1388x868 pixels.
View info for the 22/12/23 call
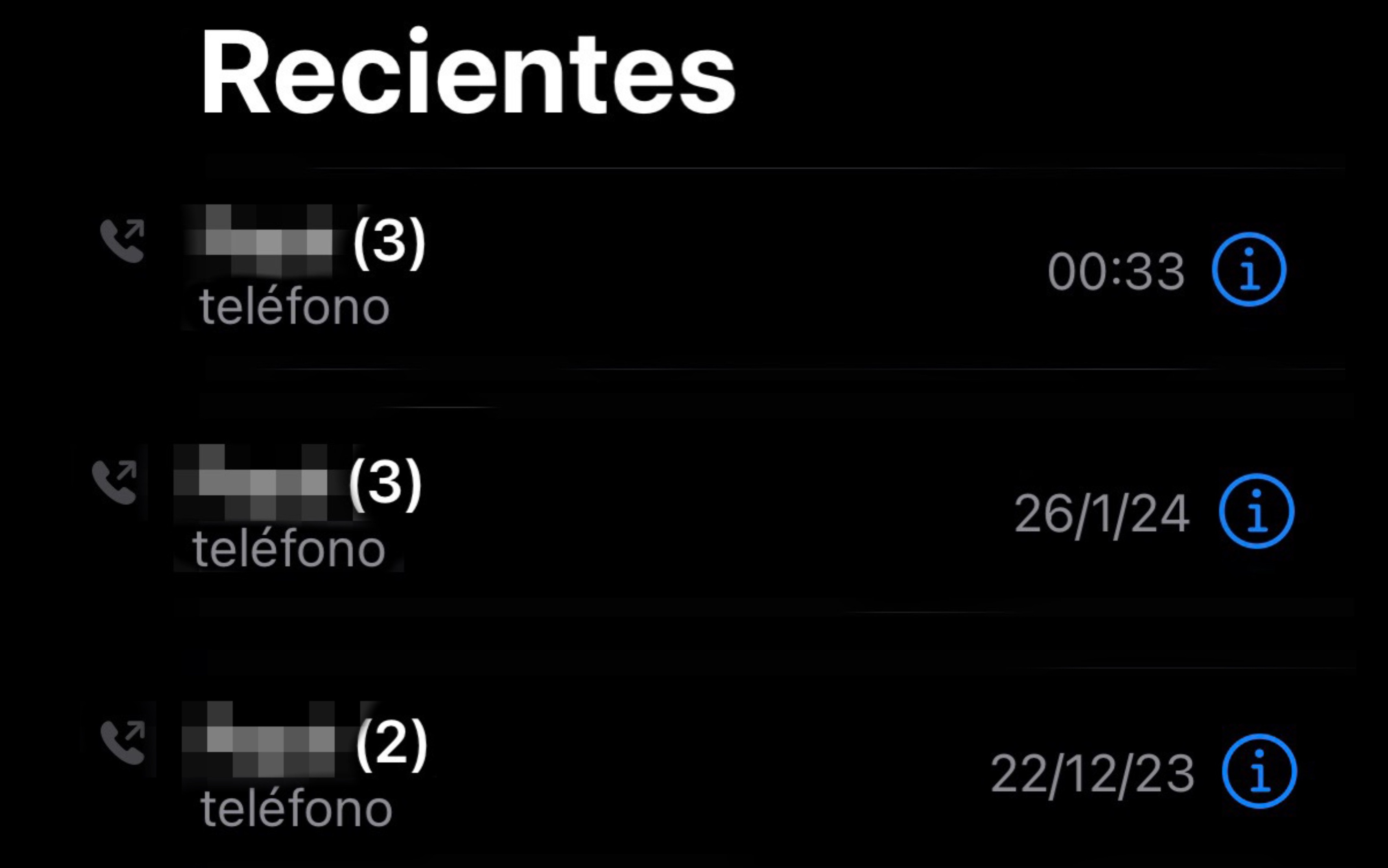[x=1259, y=771]
